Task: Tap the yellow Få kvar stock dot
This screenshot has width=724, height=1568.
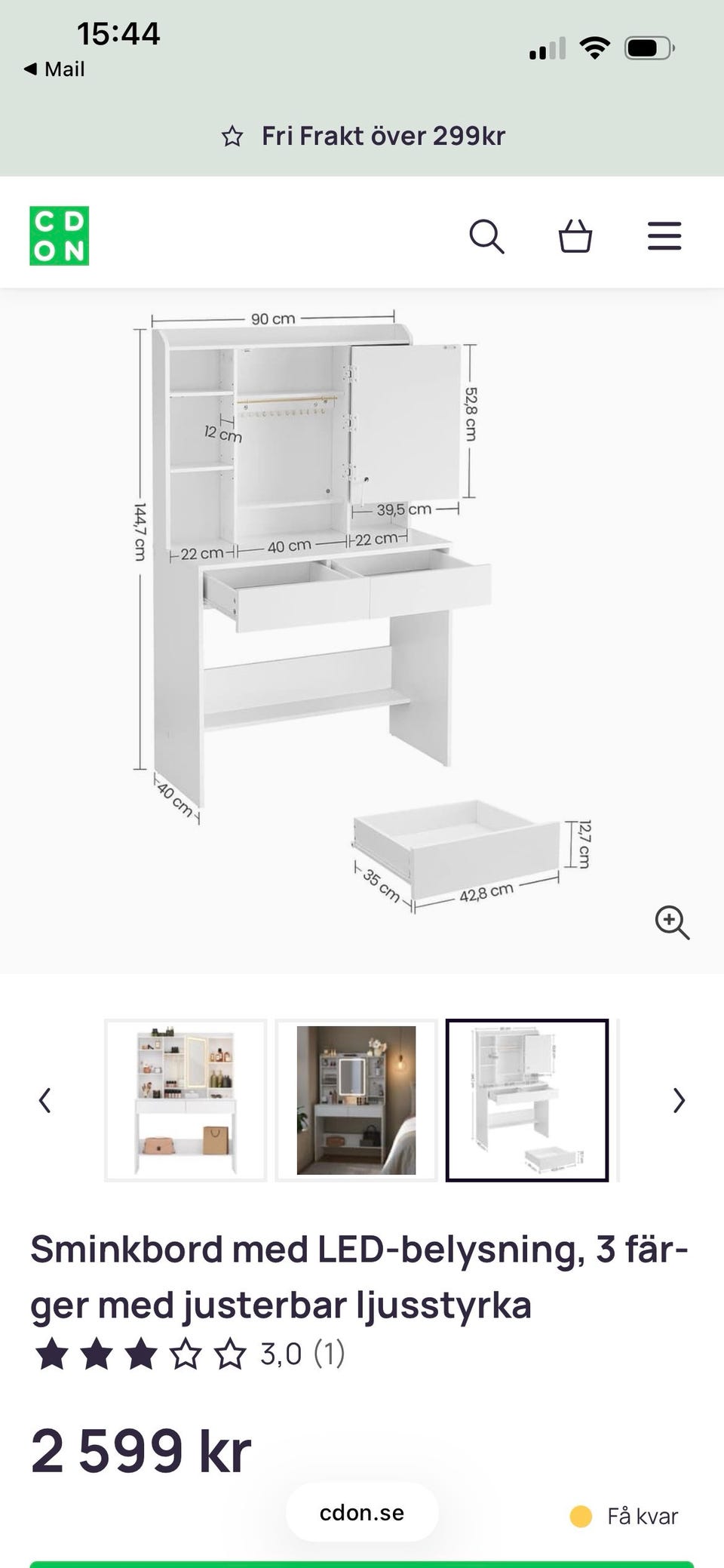Action: click(x=581, y=1515)
